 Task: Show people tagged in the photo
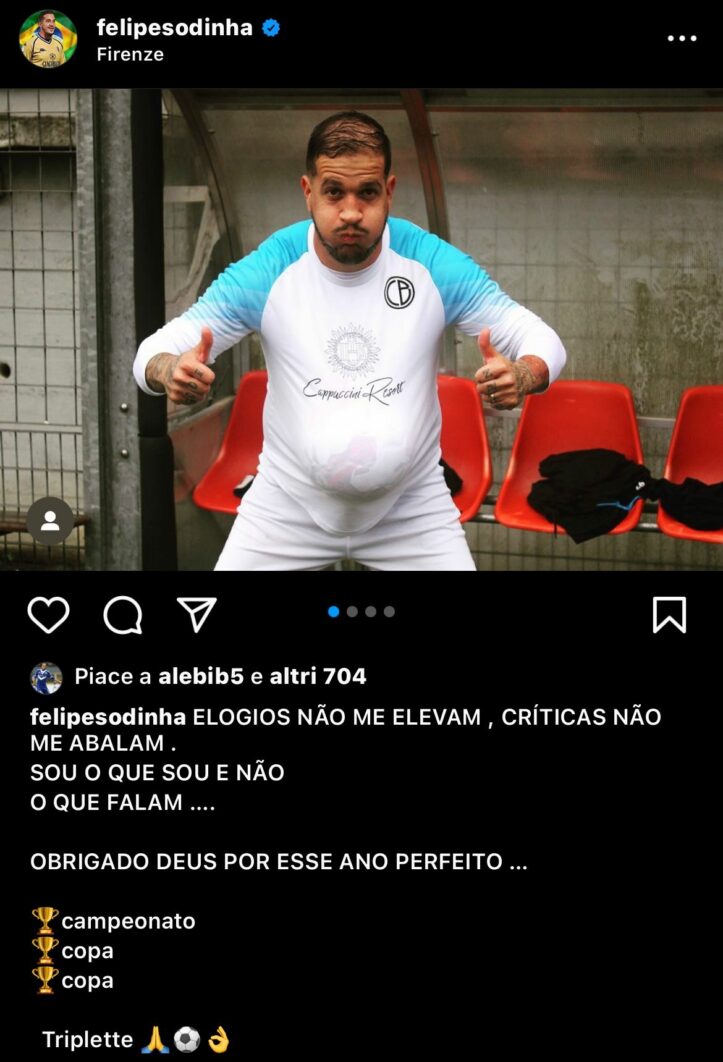(50, 520)
